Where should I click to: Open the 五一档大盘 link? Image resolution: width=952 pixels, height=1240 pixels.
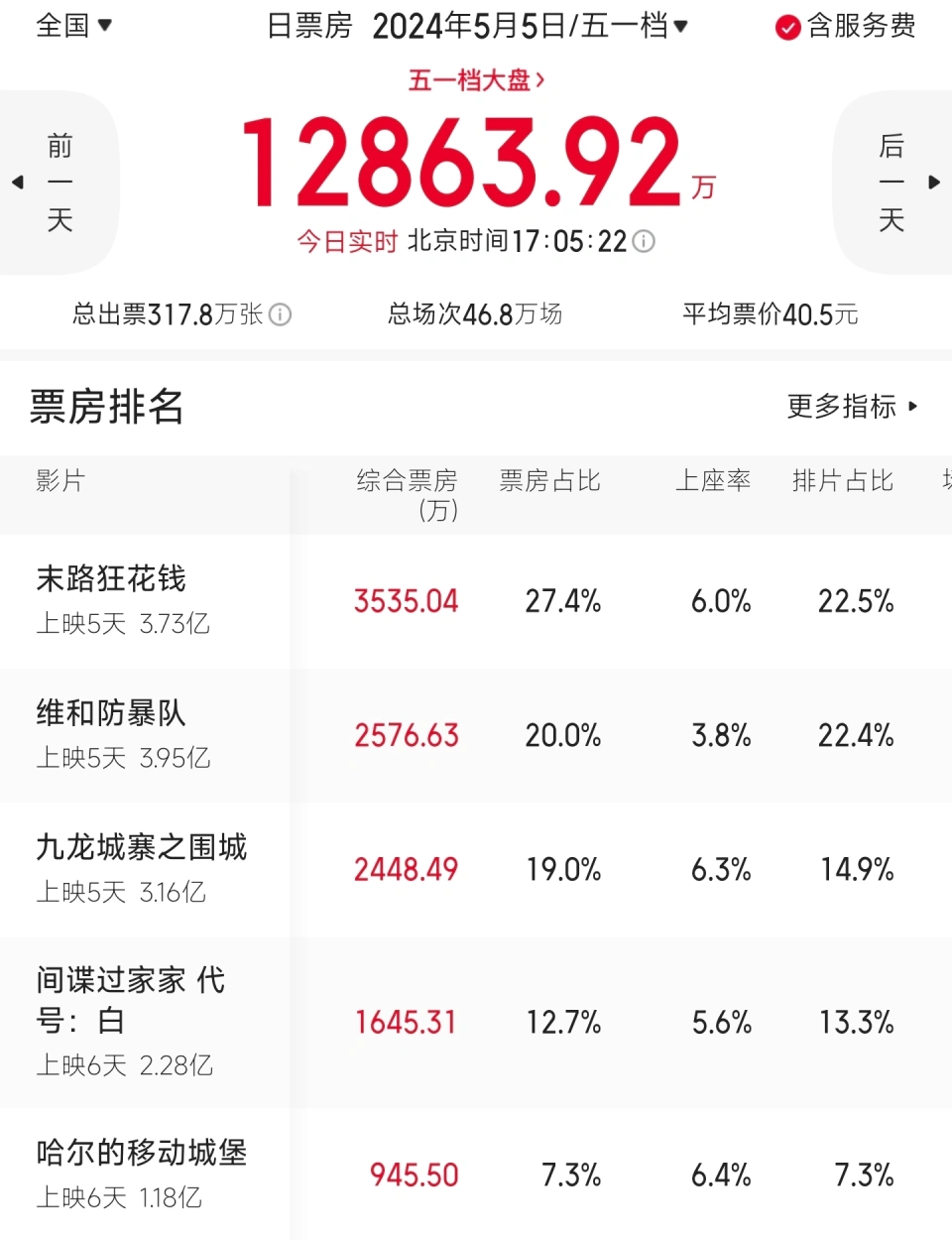click(x=476, y=80)
